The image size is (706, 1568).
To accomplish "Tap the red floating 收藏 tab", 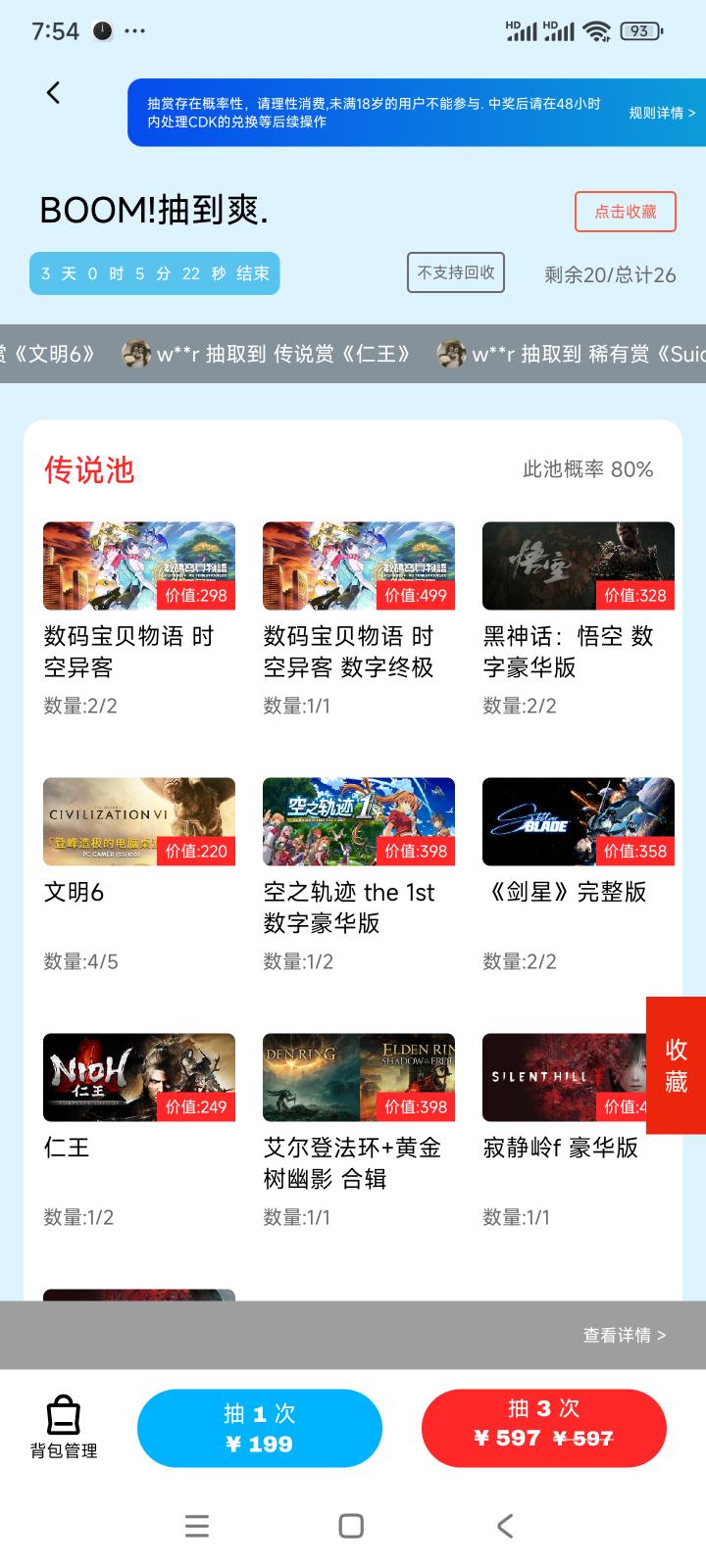I will click(x=677, y=1065).
